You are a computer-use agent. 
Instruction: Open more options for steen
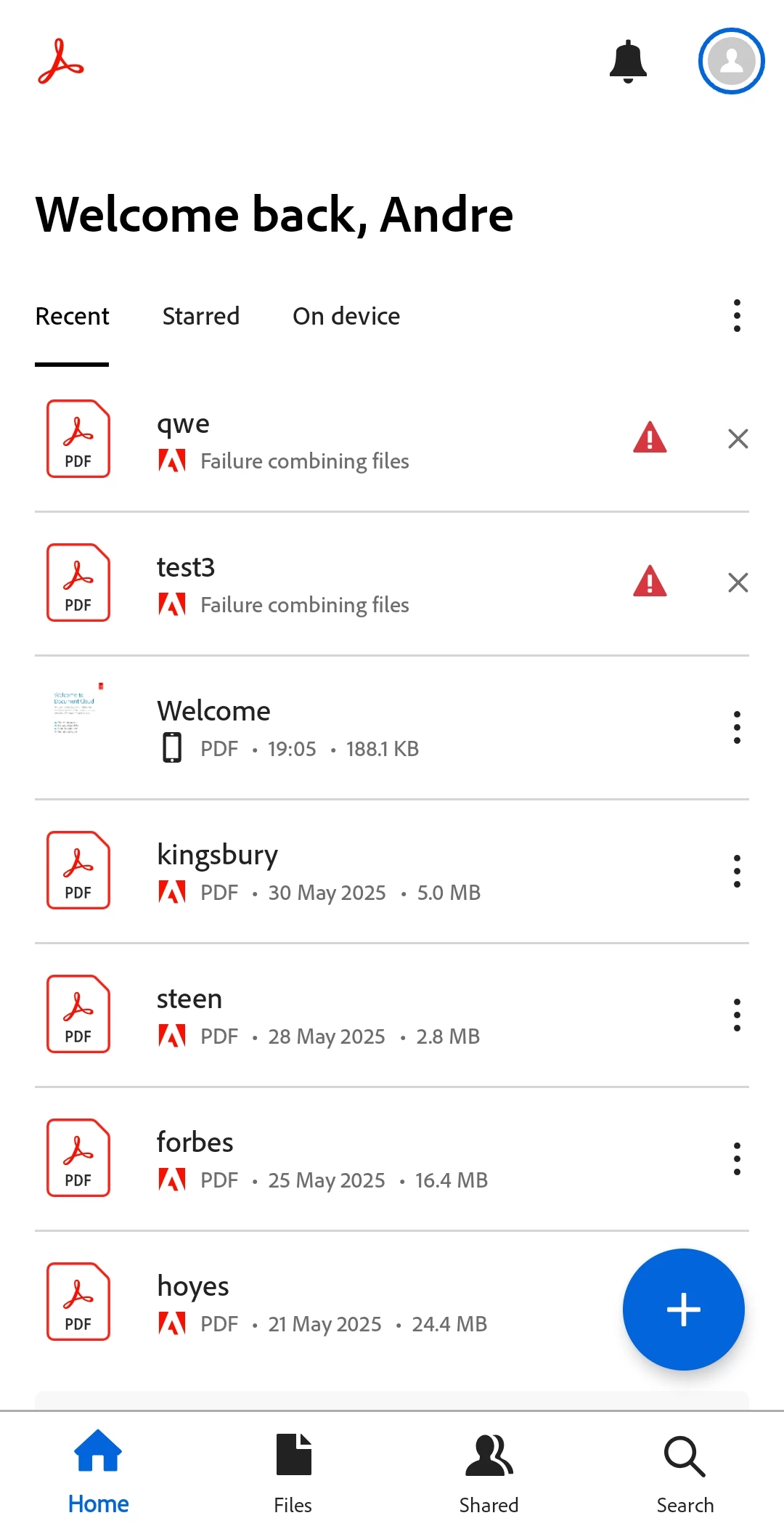pyautogui.click(x=737, y=1015)
